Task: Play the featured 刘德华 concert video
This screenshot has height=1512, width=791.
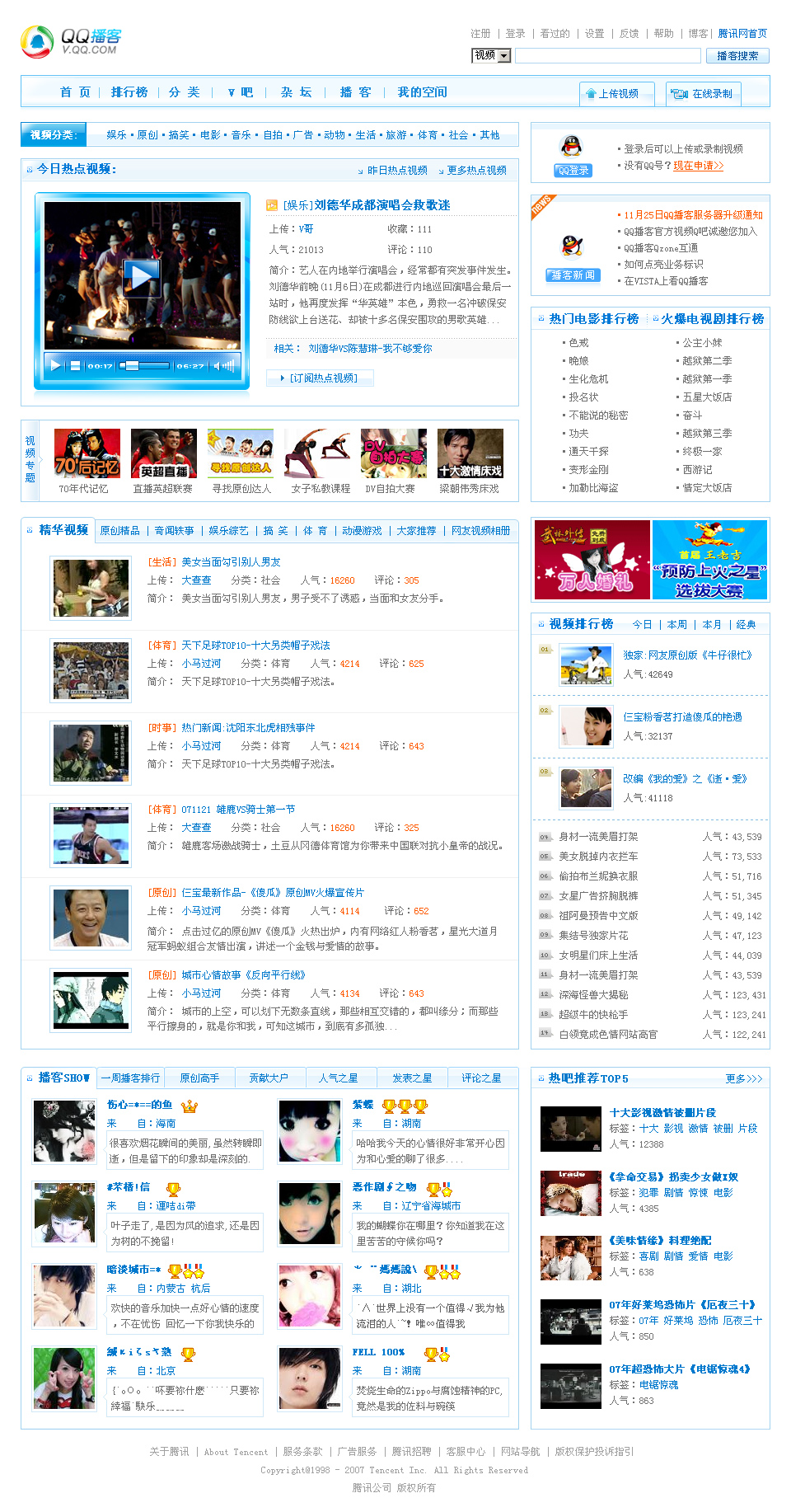Action: tap(142, 275)
